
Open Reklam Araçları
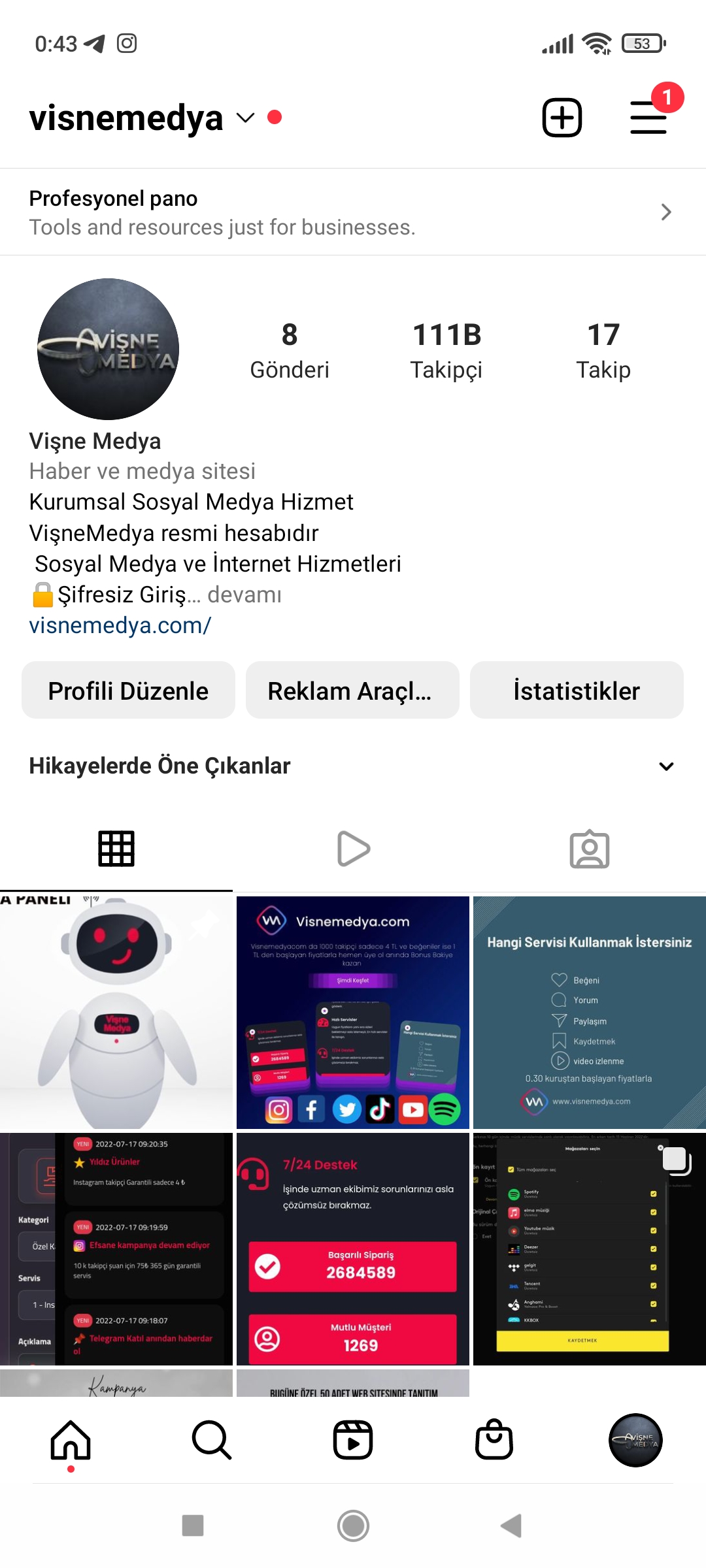coord(352,690)
